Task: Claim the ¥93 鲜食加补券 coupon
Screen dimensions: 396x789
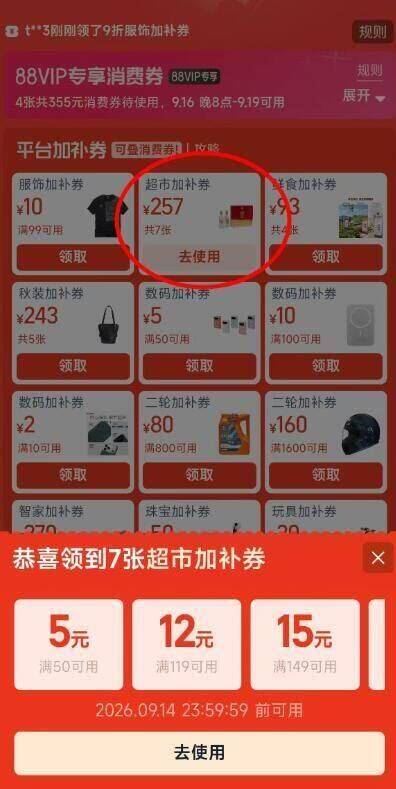Action: [x=326, y=257]
